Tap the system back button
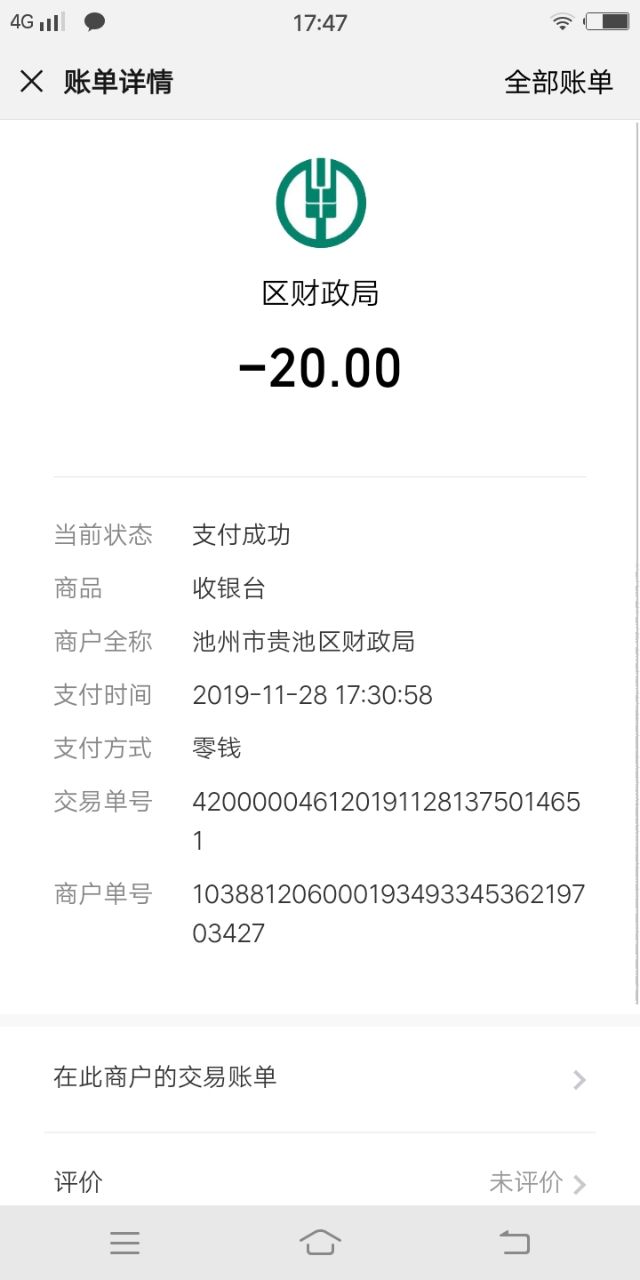 click(x=514, y=1243)
